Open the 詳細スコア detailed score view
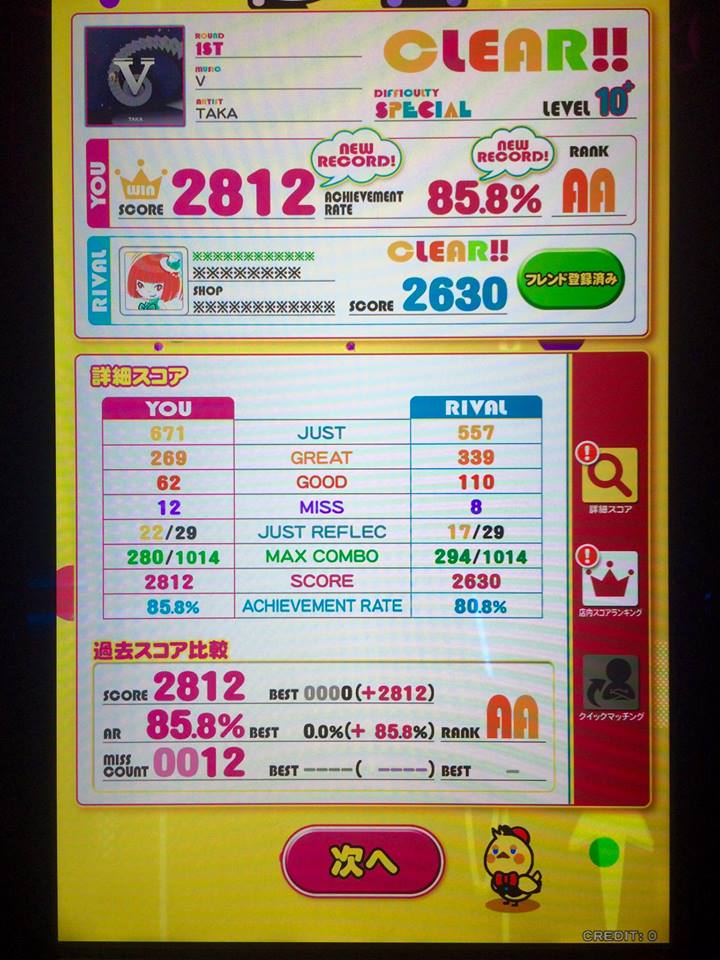Image resolution: width=720 pixels, height=960 pixels. (609, 476)
